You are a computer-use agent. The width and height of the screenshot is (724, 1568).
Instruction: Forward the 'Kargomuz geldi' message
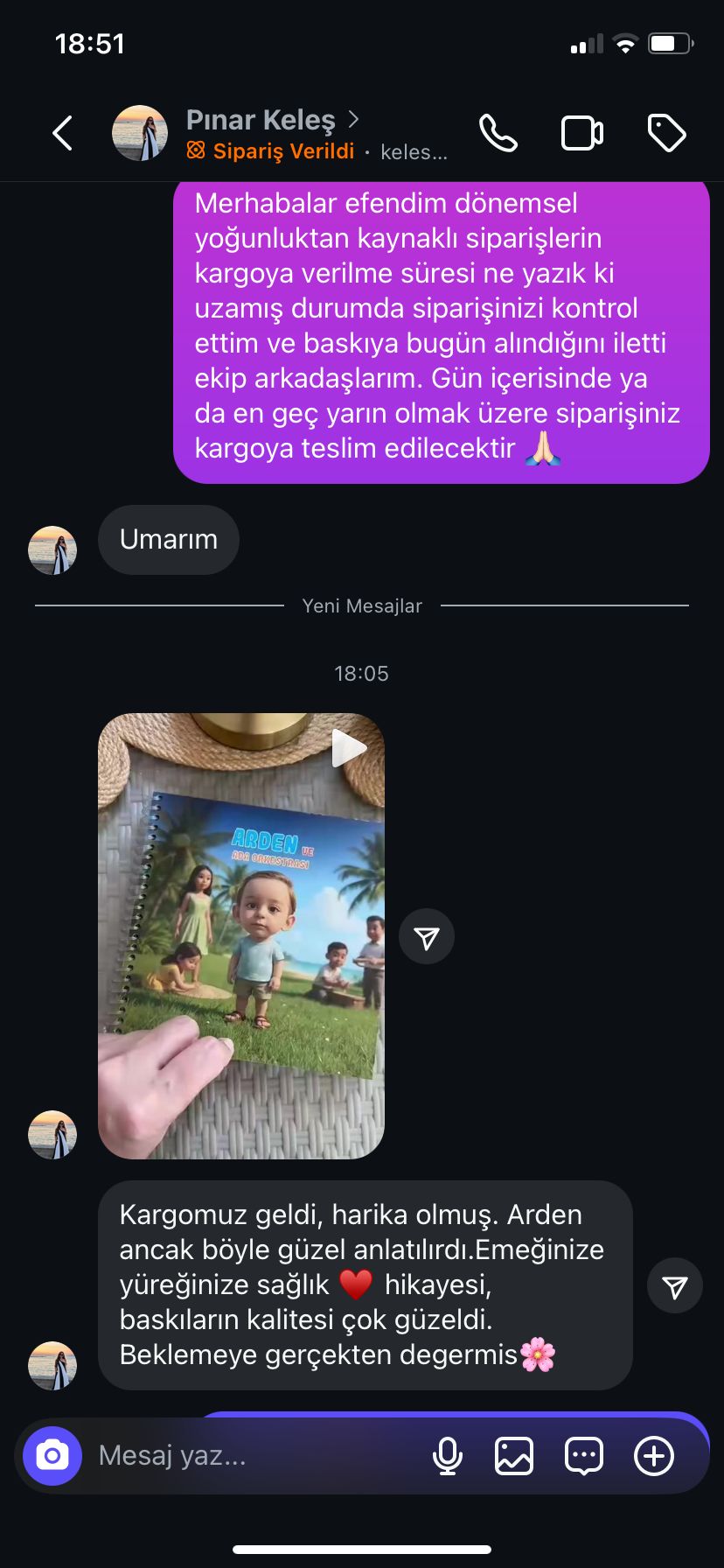[x=674, y=1285]
